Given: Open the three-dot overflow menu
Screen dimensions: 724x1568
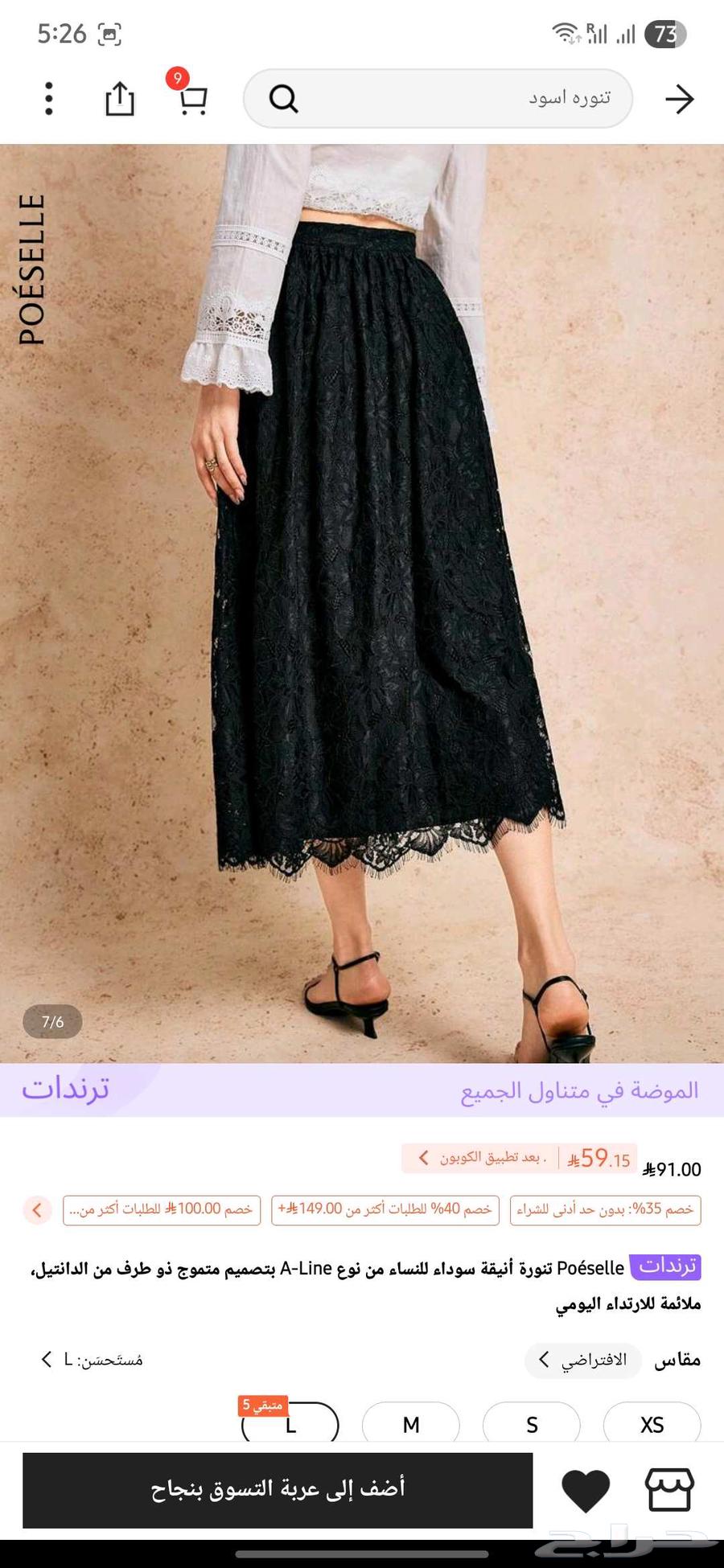Looking at the screenshot, I should (48, 98).
